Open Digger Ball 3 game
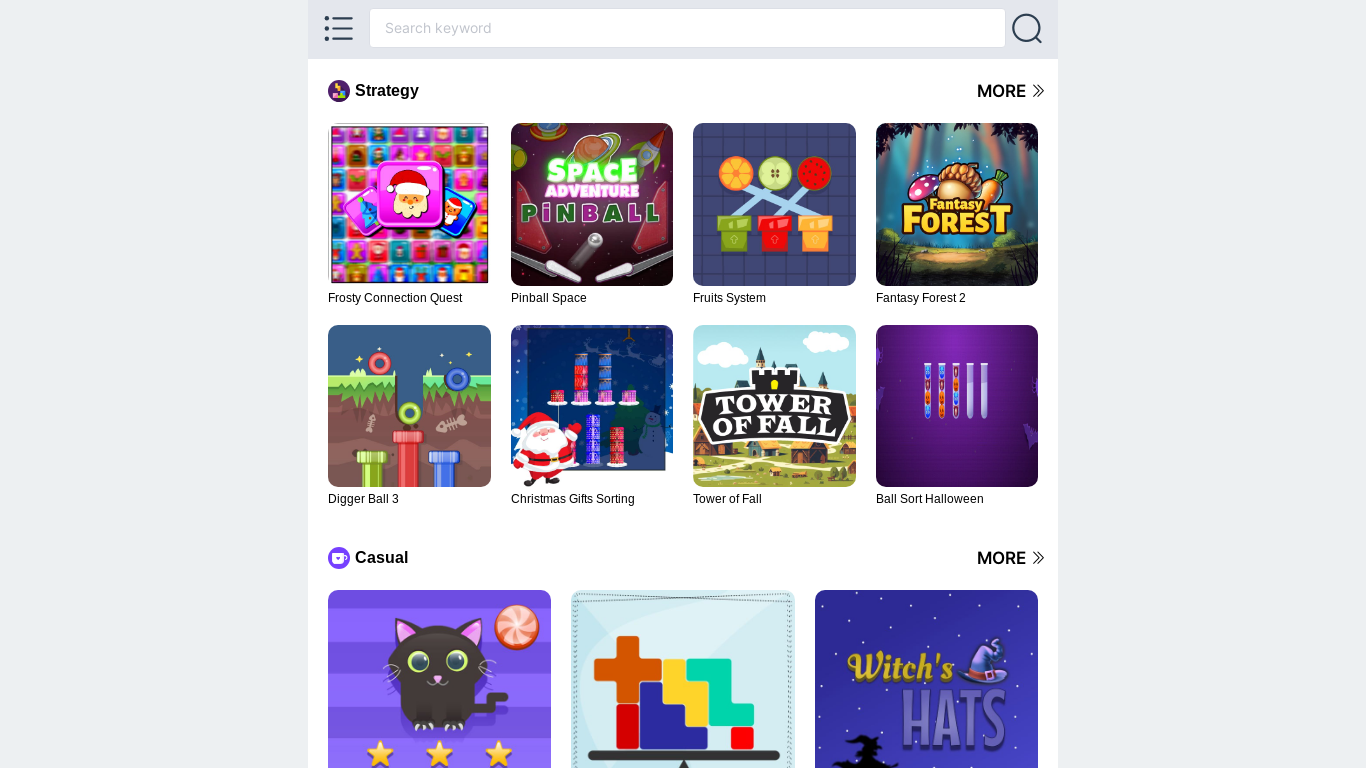1366x768 pixels. pyautogui.click(x=409, y=406)
